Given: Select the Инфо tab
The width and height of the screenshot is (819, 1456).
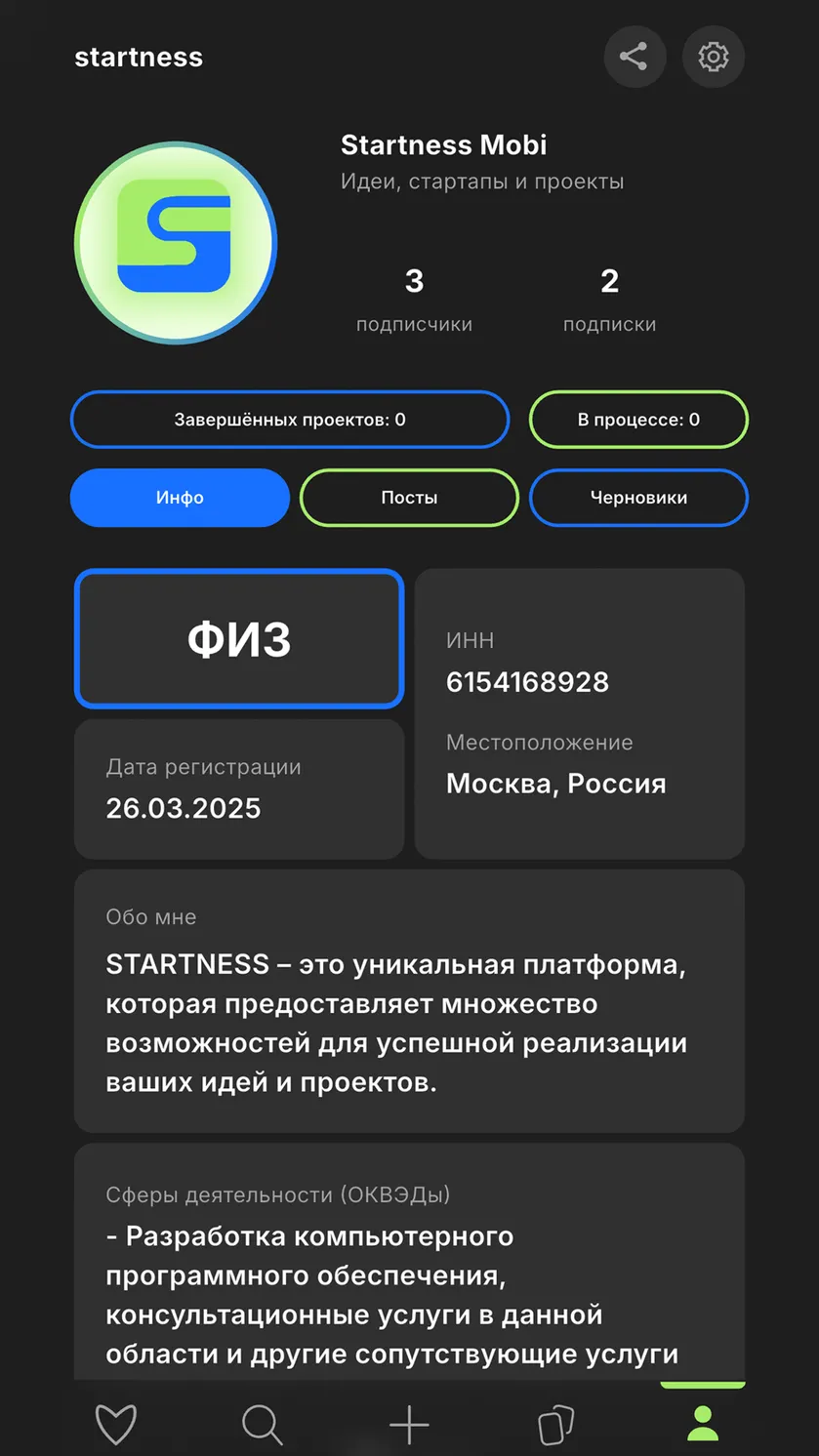Looking at the screenshot, I should coord(180,498).
